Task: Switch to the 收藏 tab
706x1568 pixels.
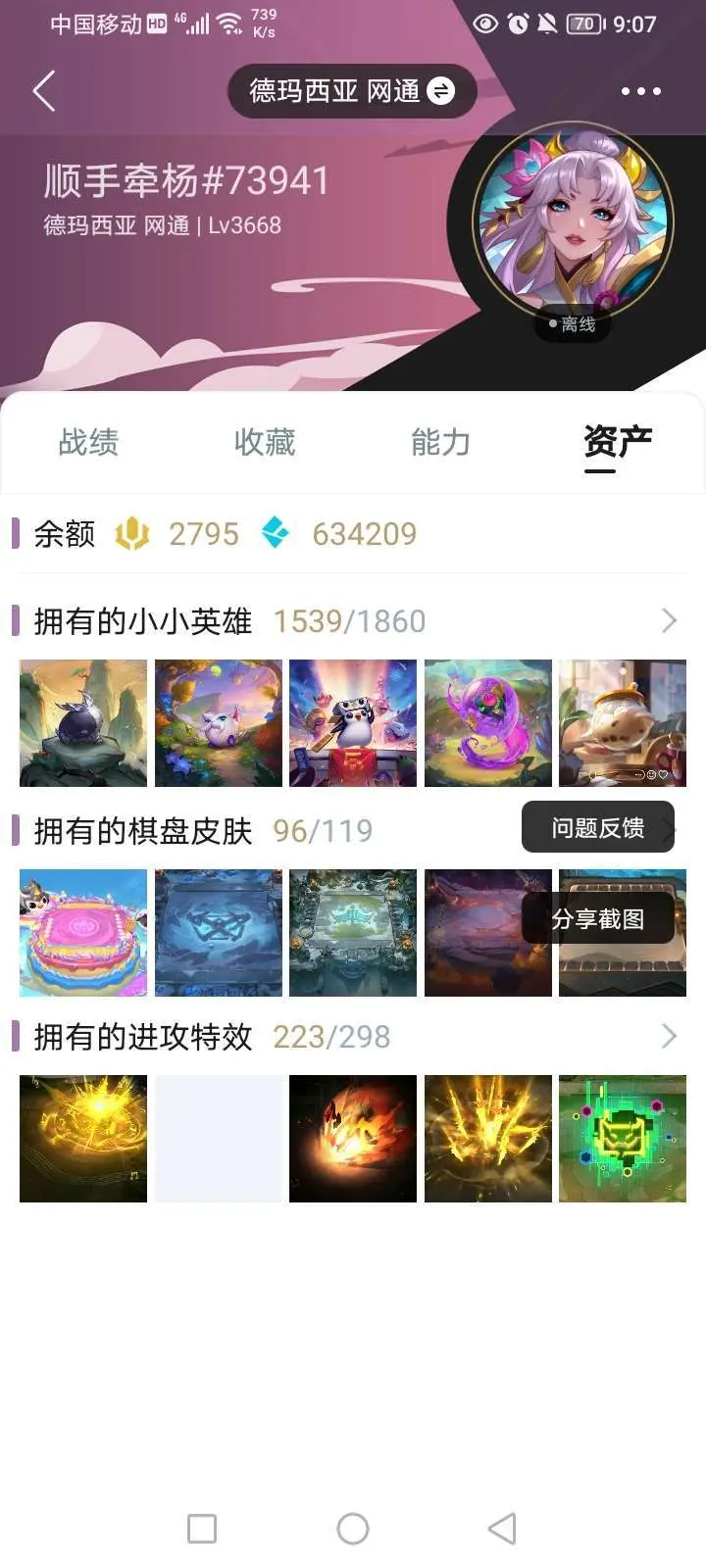Action: (x=265, y=442)
